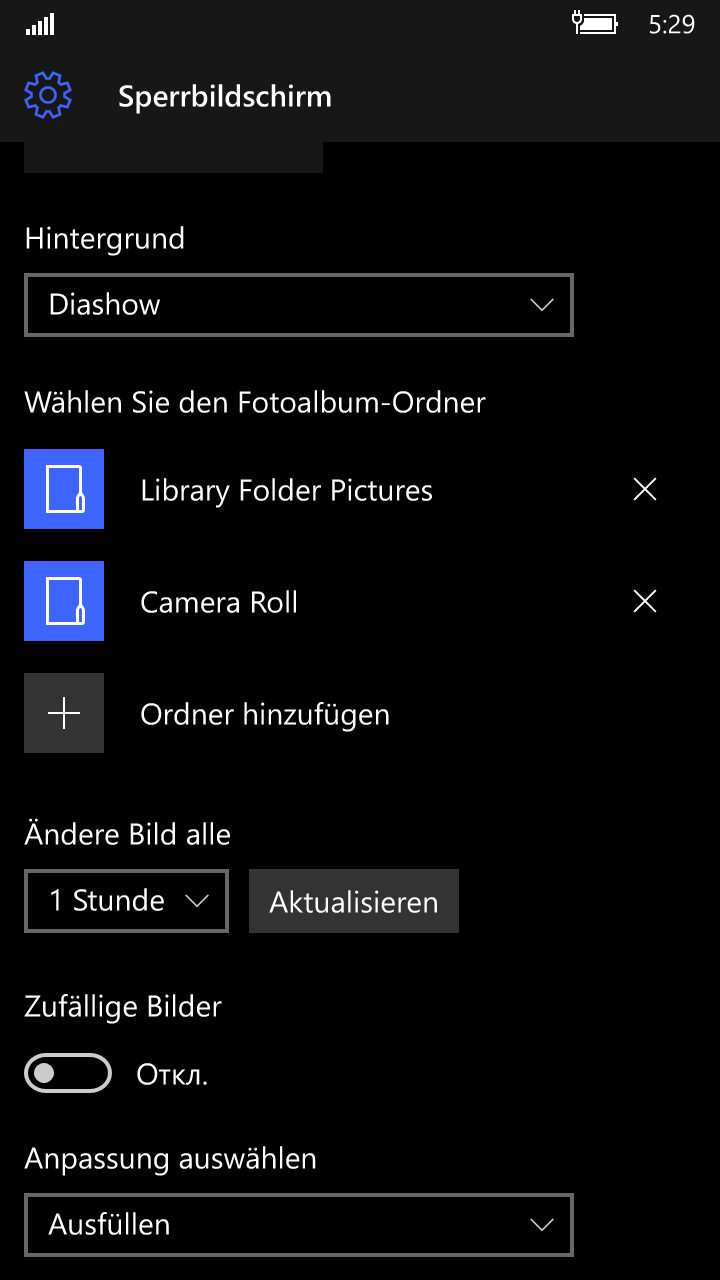Open the Camera Roll folder
This screenshot has width=720, height=1280.
[x=219, y=602]
